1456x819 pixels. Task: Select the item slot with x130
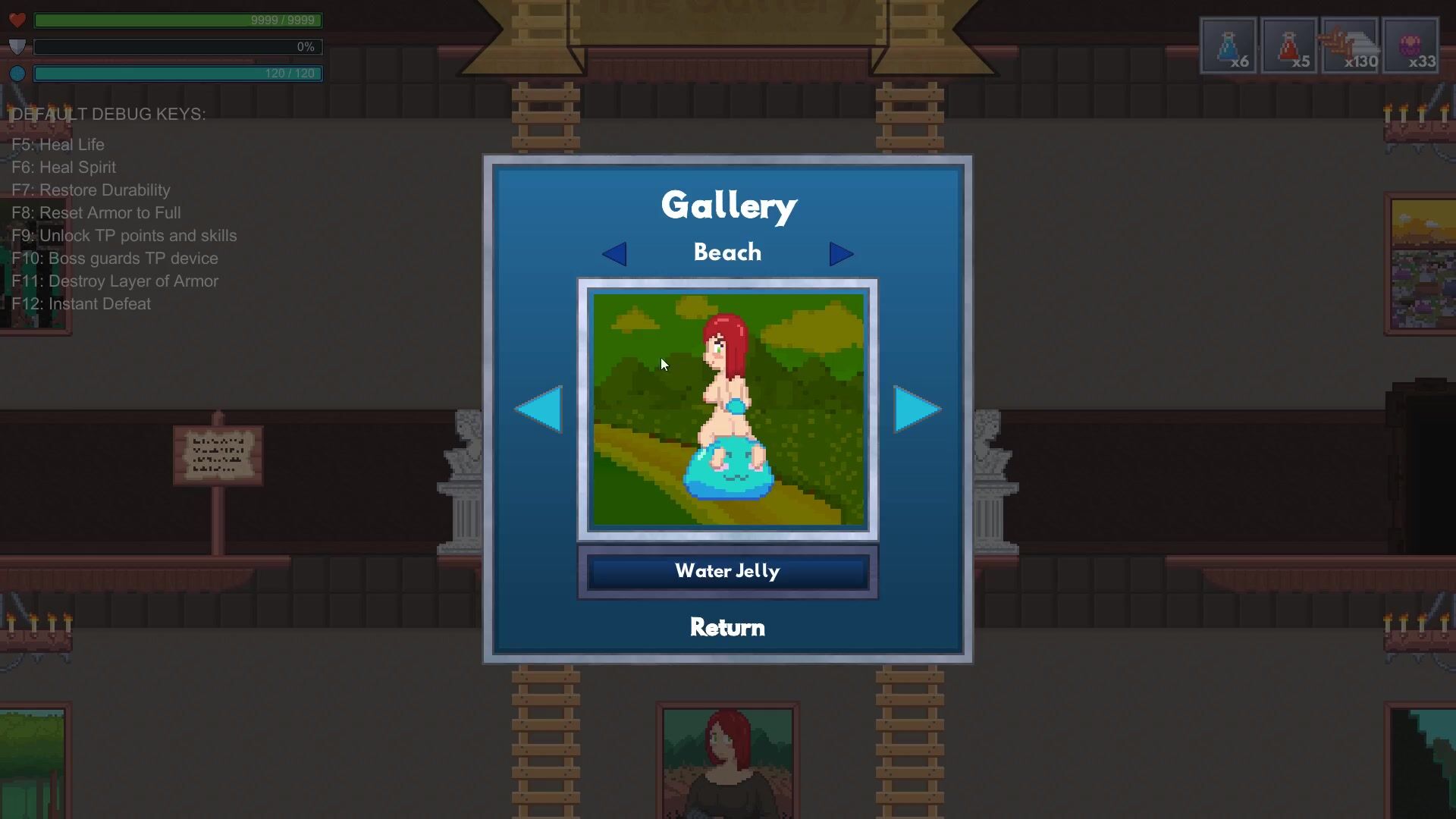pyautogui.click(x=1350, y=45)
